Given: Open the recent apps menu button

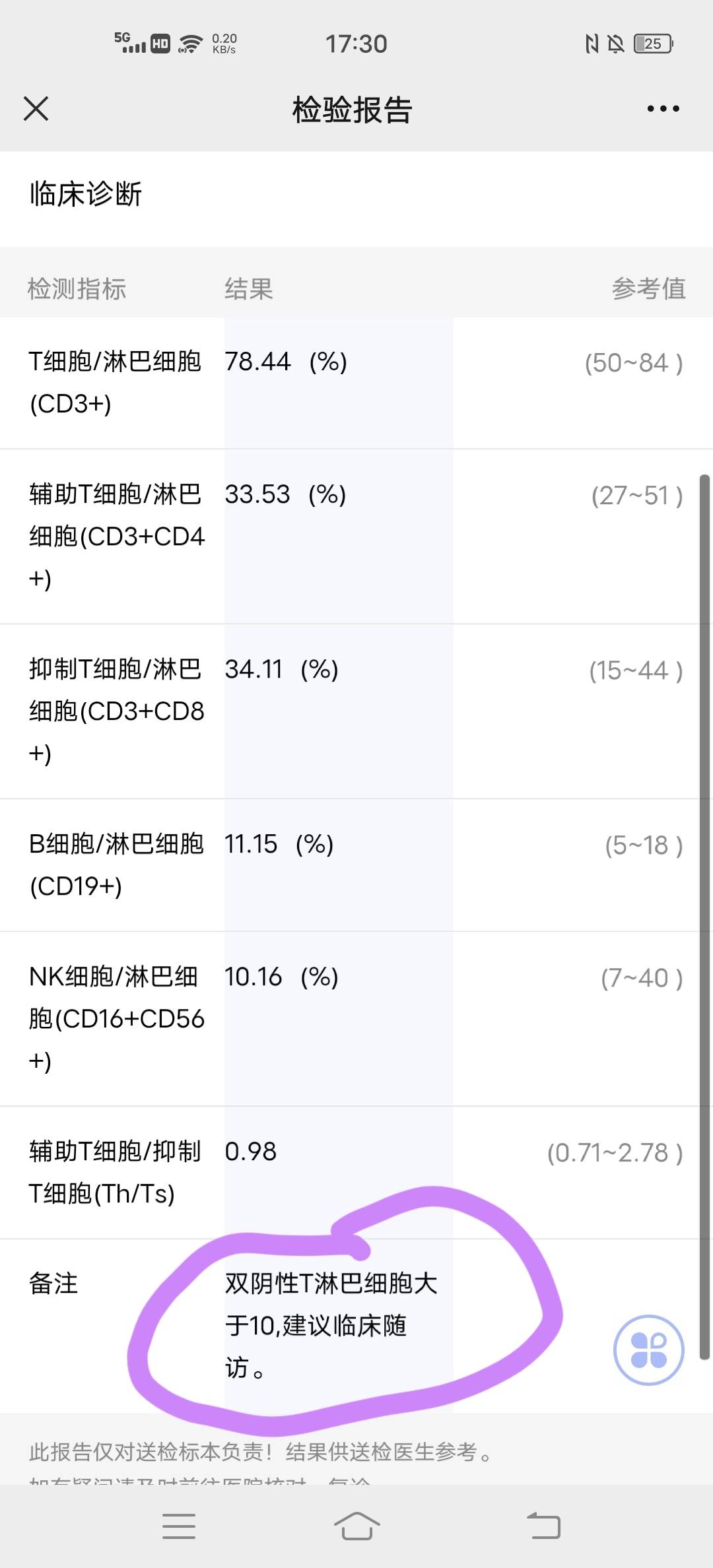Looking at the screenshot, I should (179, 1526).
